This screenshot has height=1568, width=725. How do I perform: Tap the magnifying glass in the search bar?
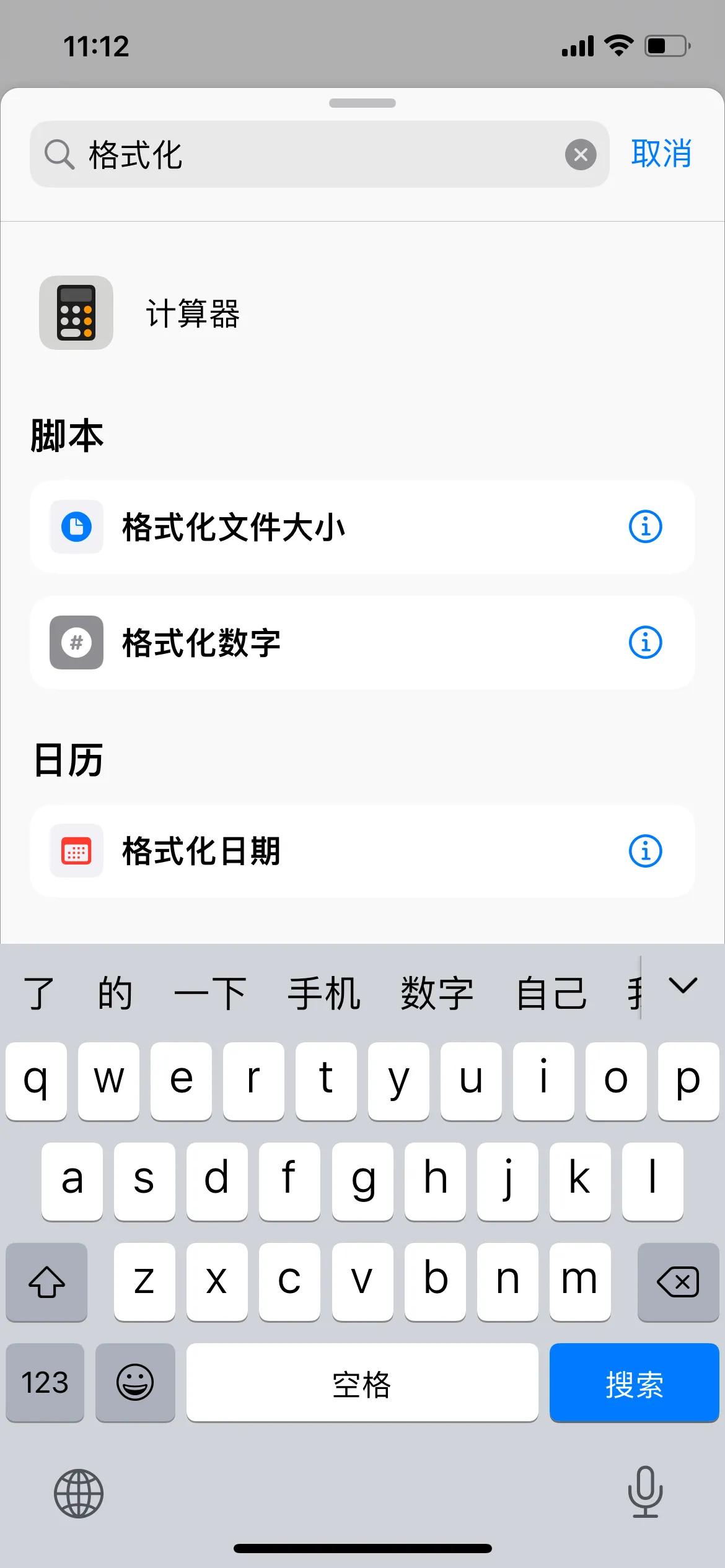[59, 154]
